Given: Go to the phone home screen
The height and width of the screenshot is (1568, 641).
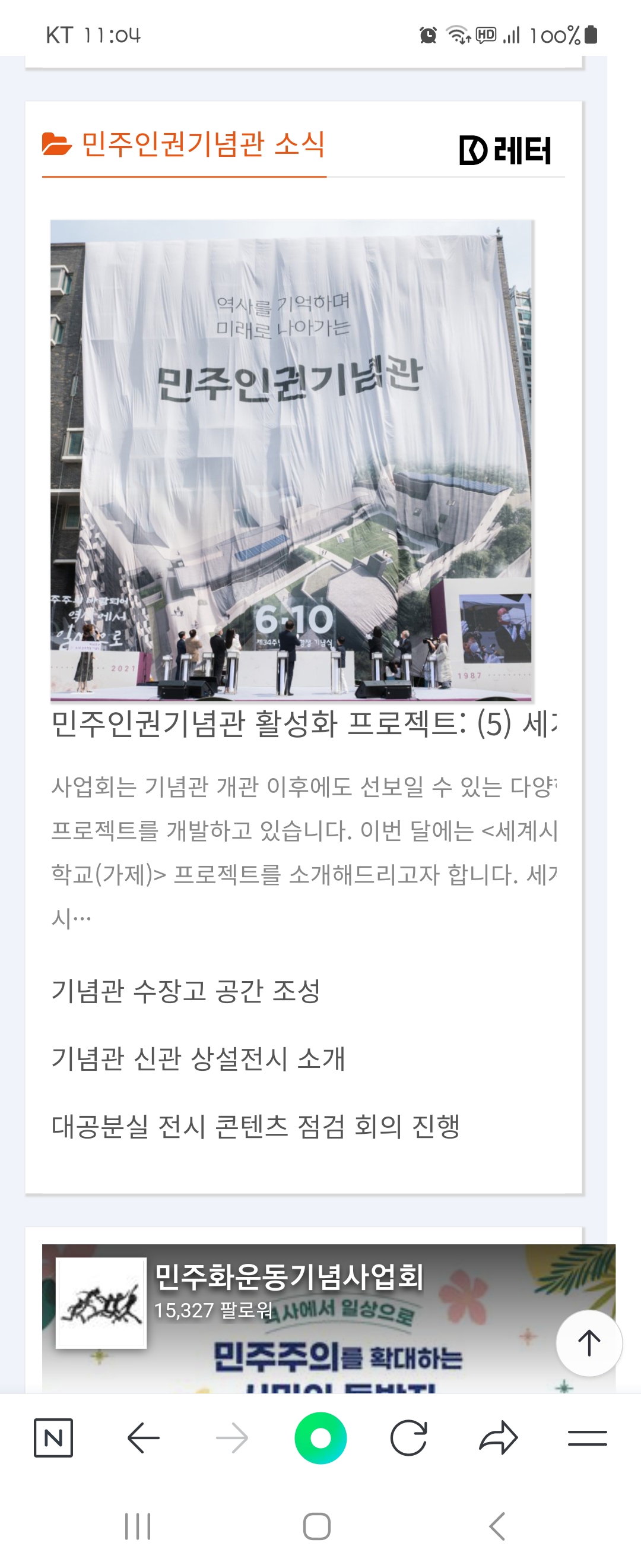Looking at the screenshot, I should tap(317, 1526).
